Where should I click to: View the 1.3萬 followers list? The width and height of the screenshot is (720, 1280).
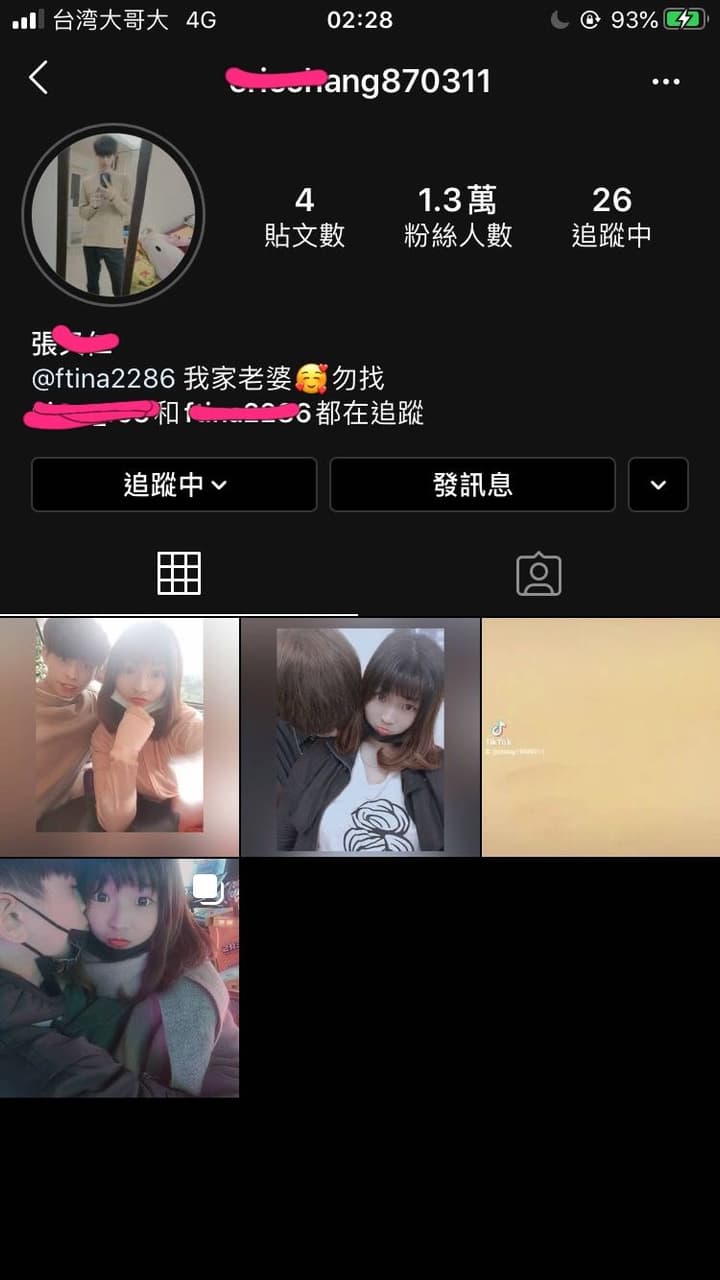457,216
